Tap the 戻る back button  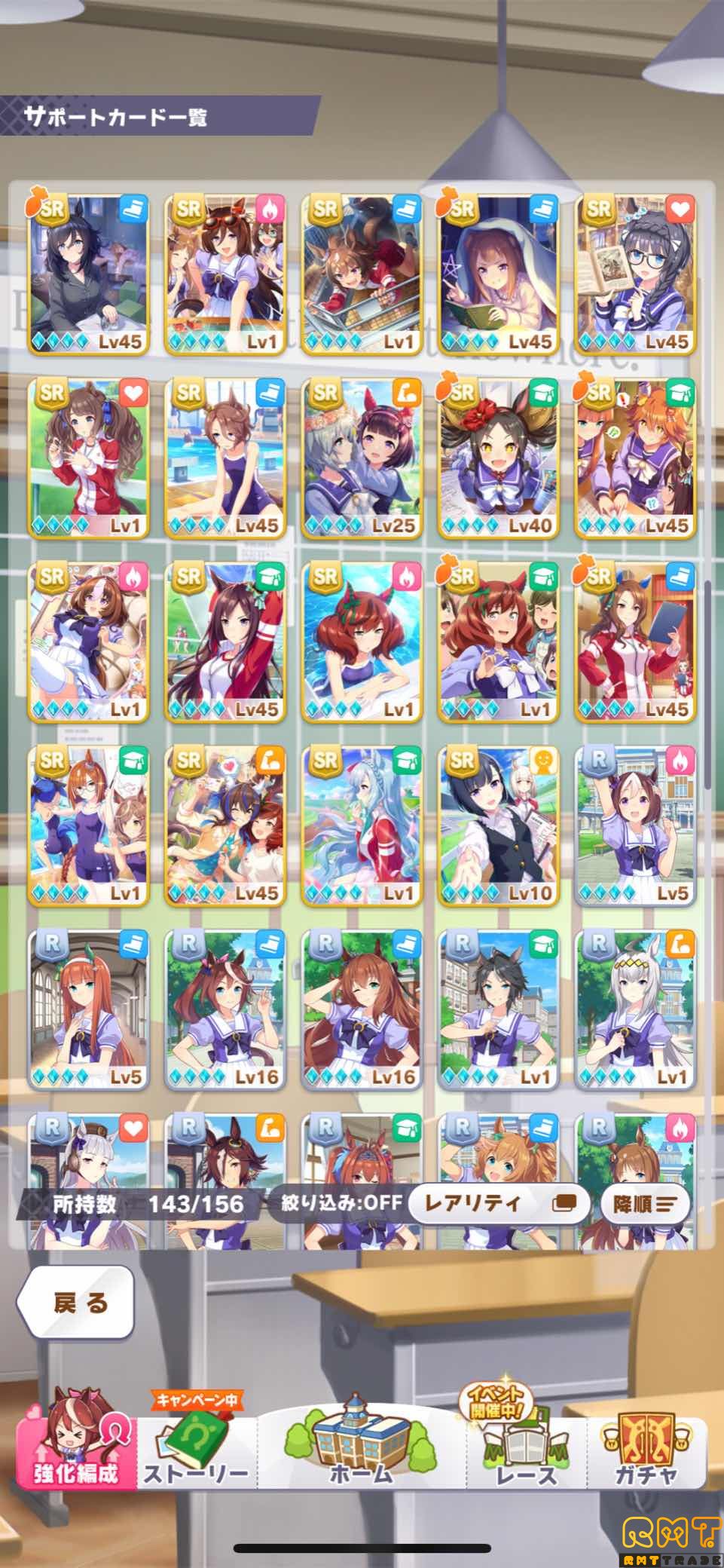(x=76, y=1302)
